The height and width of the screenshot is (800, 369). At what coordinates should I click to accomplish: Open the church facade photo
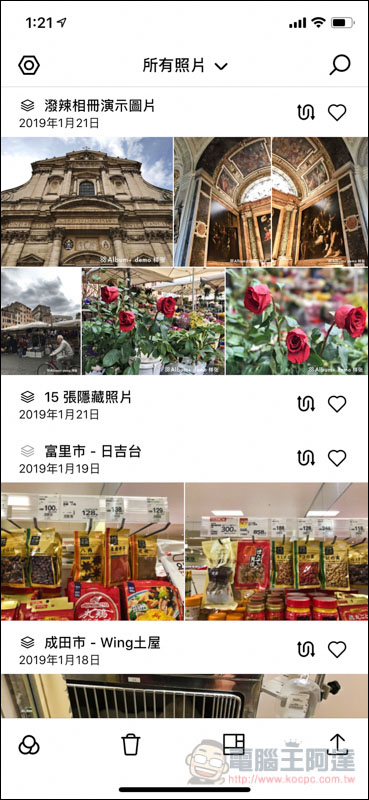click(87, 202)
